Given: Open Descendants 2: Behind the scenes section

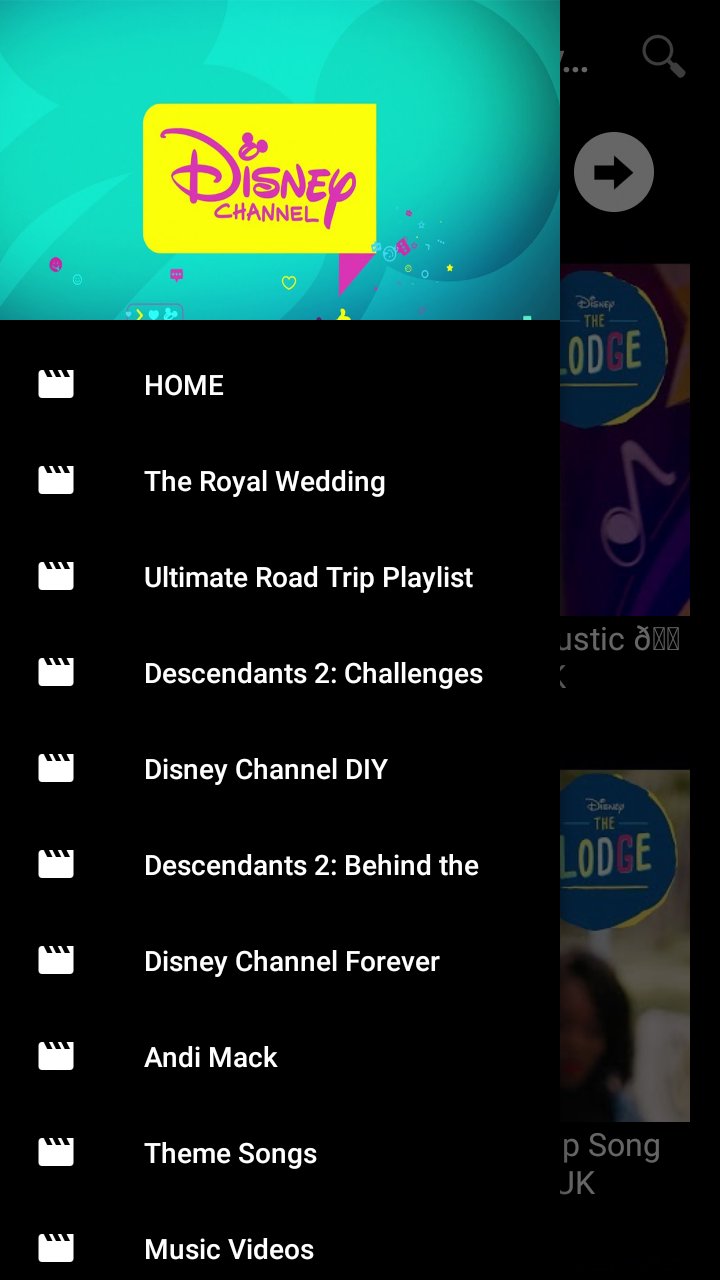Looking at the screenshot, I should (311, 864).
